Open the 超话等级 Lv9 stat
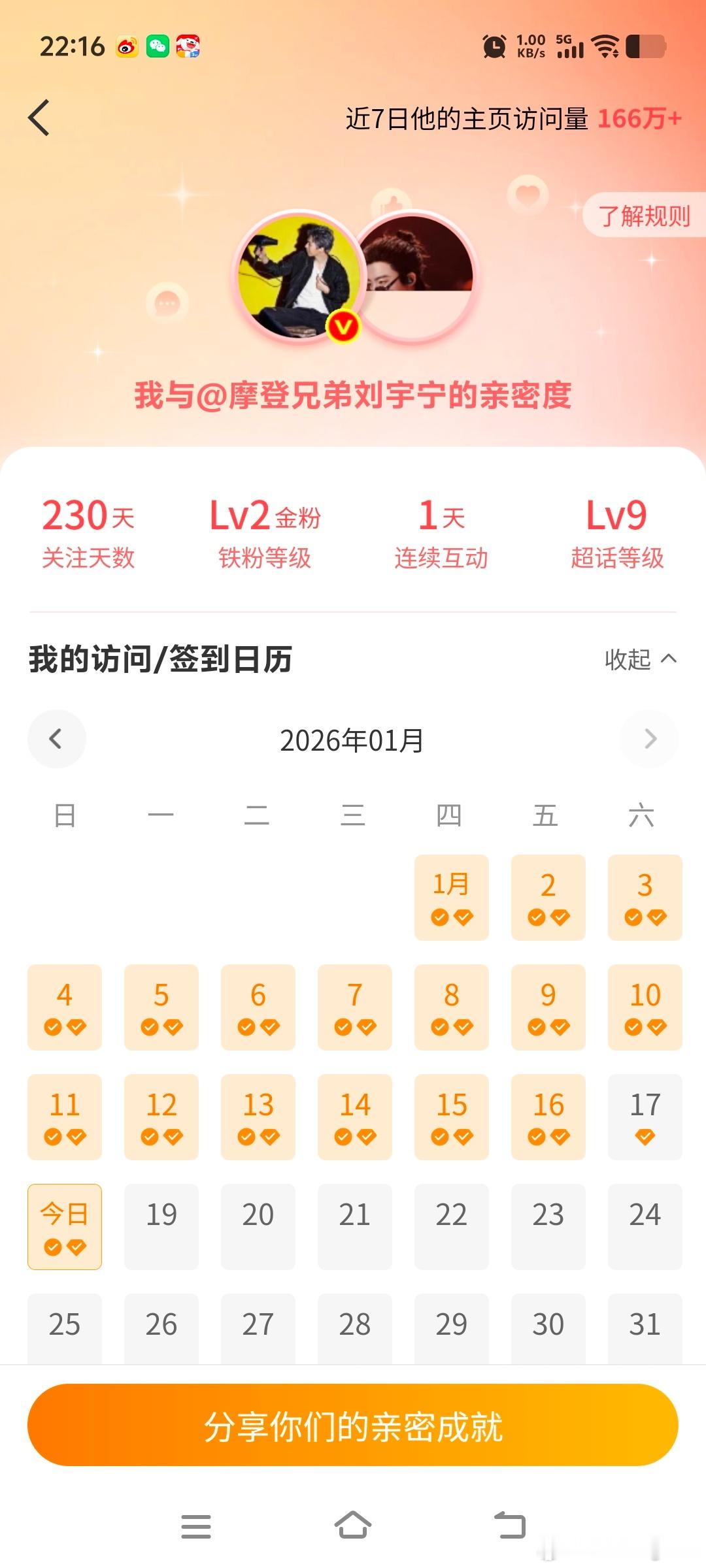 point(618,532)
